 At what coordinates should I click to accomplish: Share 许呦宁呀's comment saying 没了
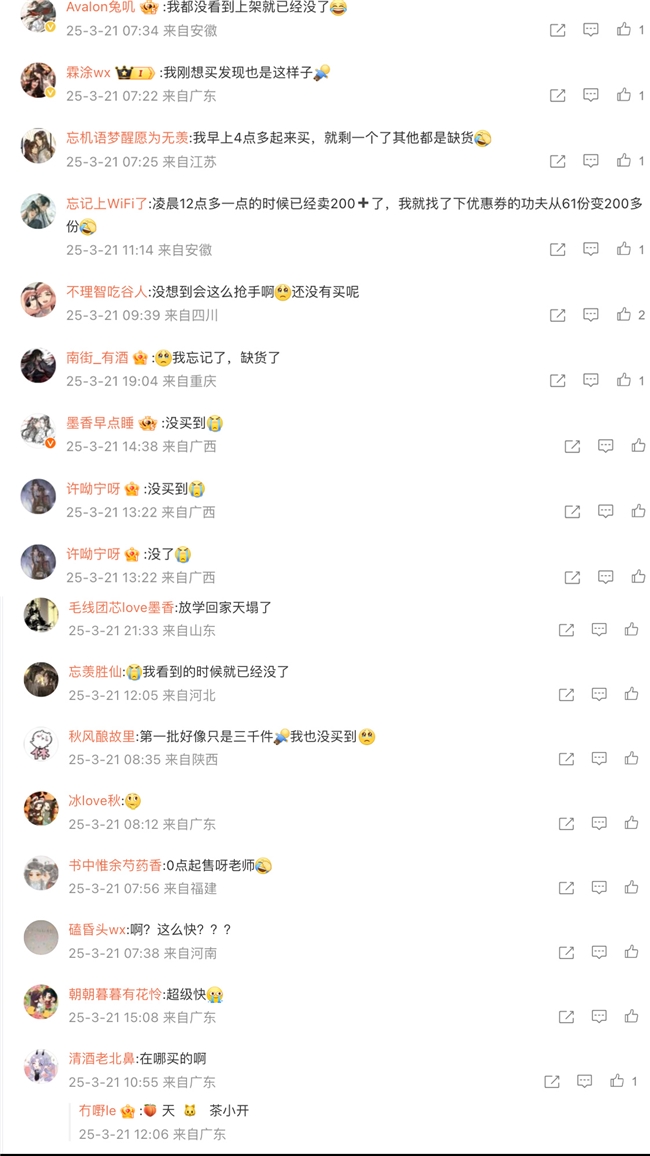[572, 577]
